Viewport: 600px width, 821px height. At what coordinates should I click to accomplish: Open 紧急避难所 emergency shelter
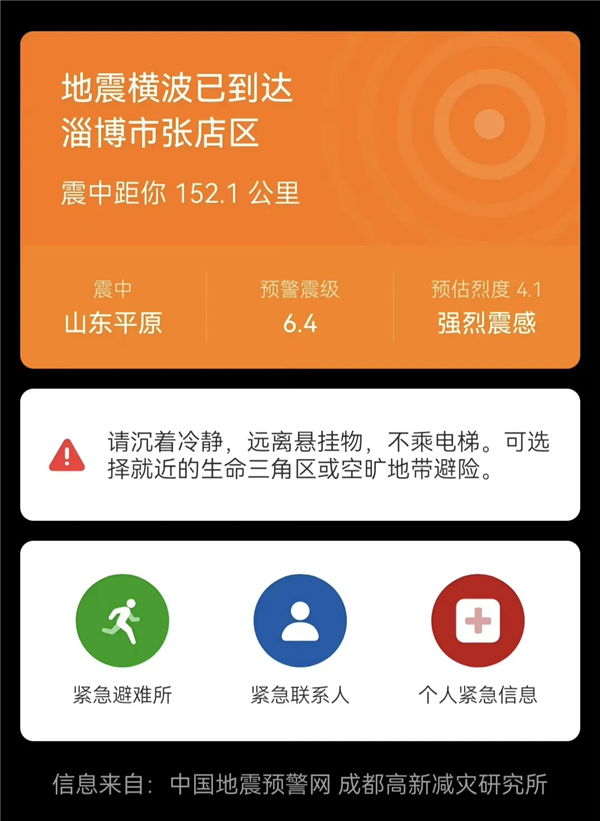click(x=122, y=622)
